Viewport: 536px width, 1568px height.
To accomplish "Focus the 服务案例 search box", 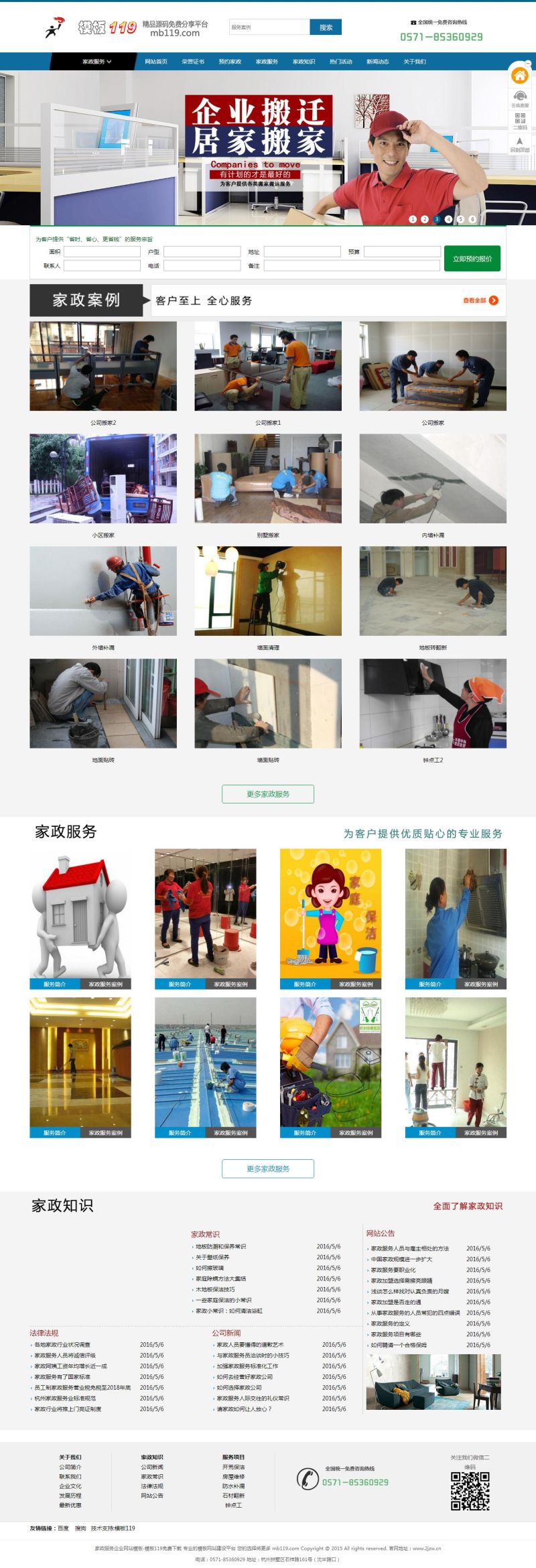I will [x=269, y=27].
